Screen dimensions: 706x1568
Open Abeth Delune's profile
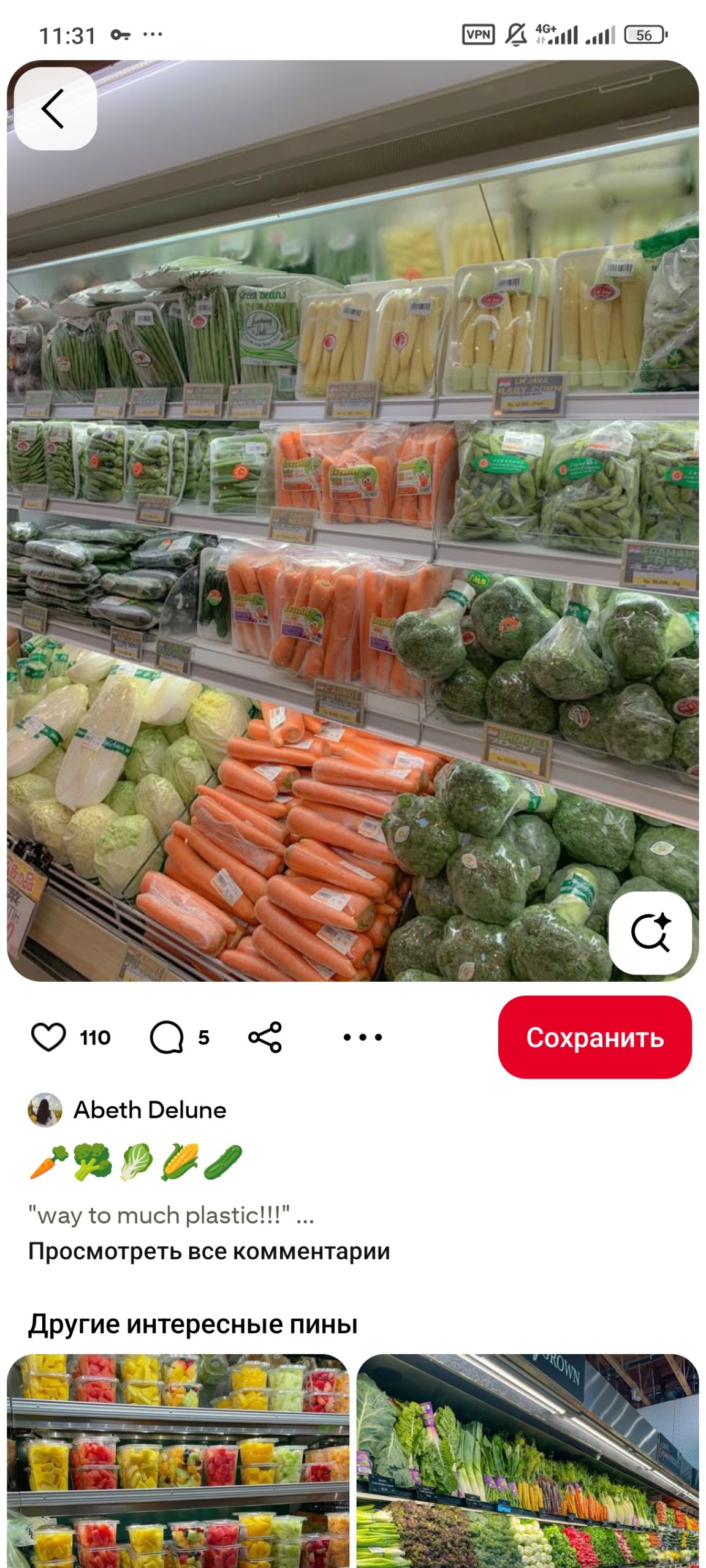pos(150,1110)
